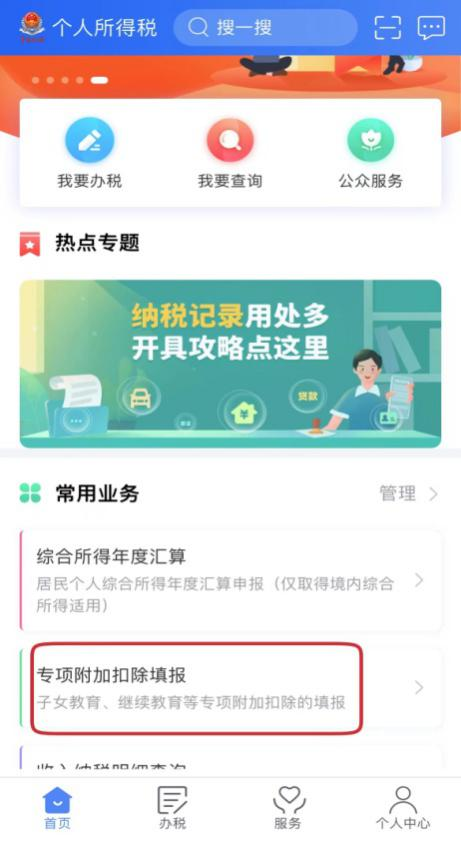Switch to the 首页 tab
The height and width of the screenshot is (841, 461).
click(57, 808)
